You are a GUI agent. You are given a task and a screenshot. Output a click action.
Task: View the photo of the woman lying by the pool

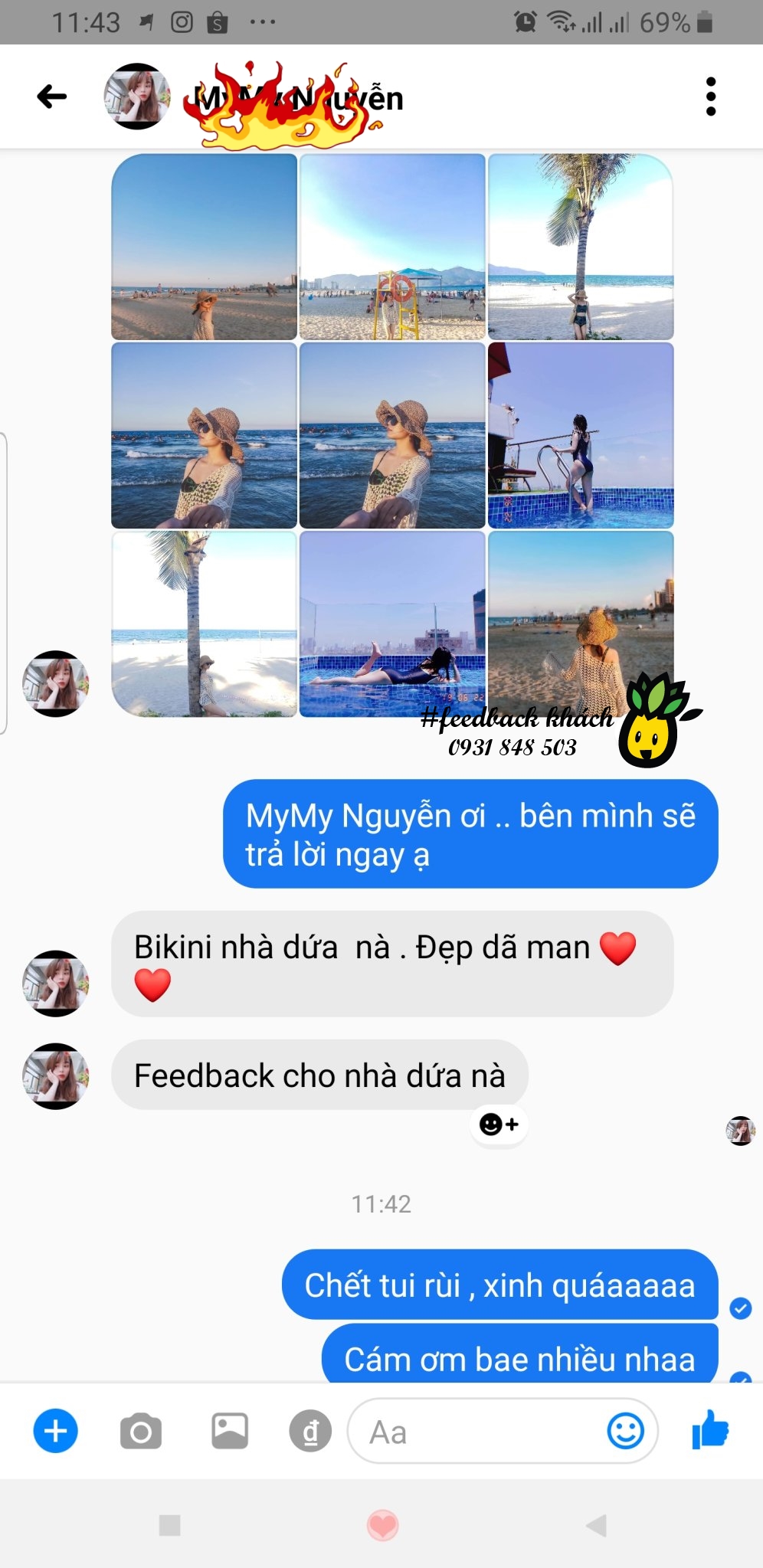392,624
